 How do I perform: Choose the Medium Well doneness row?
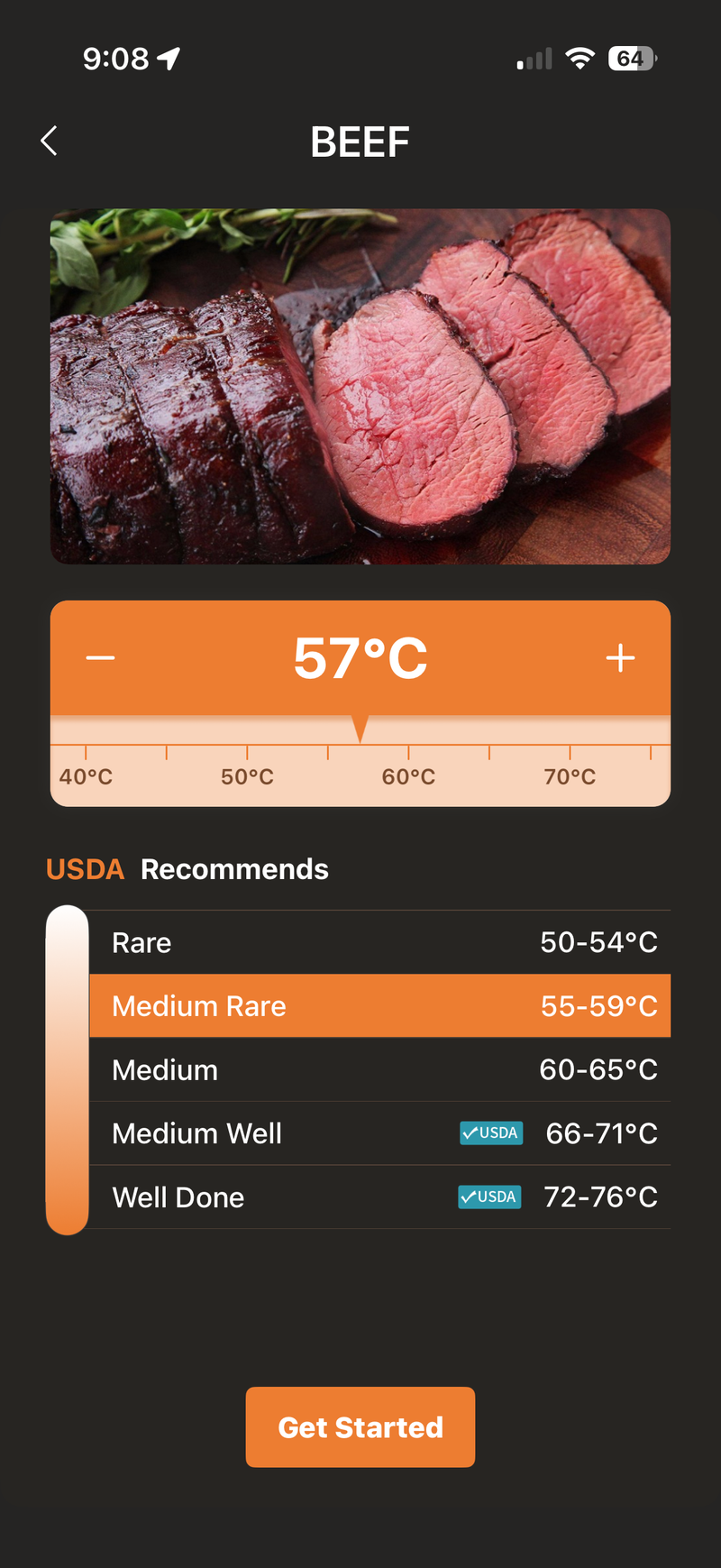click(379, 1133)
